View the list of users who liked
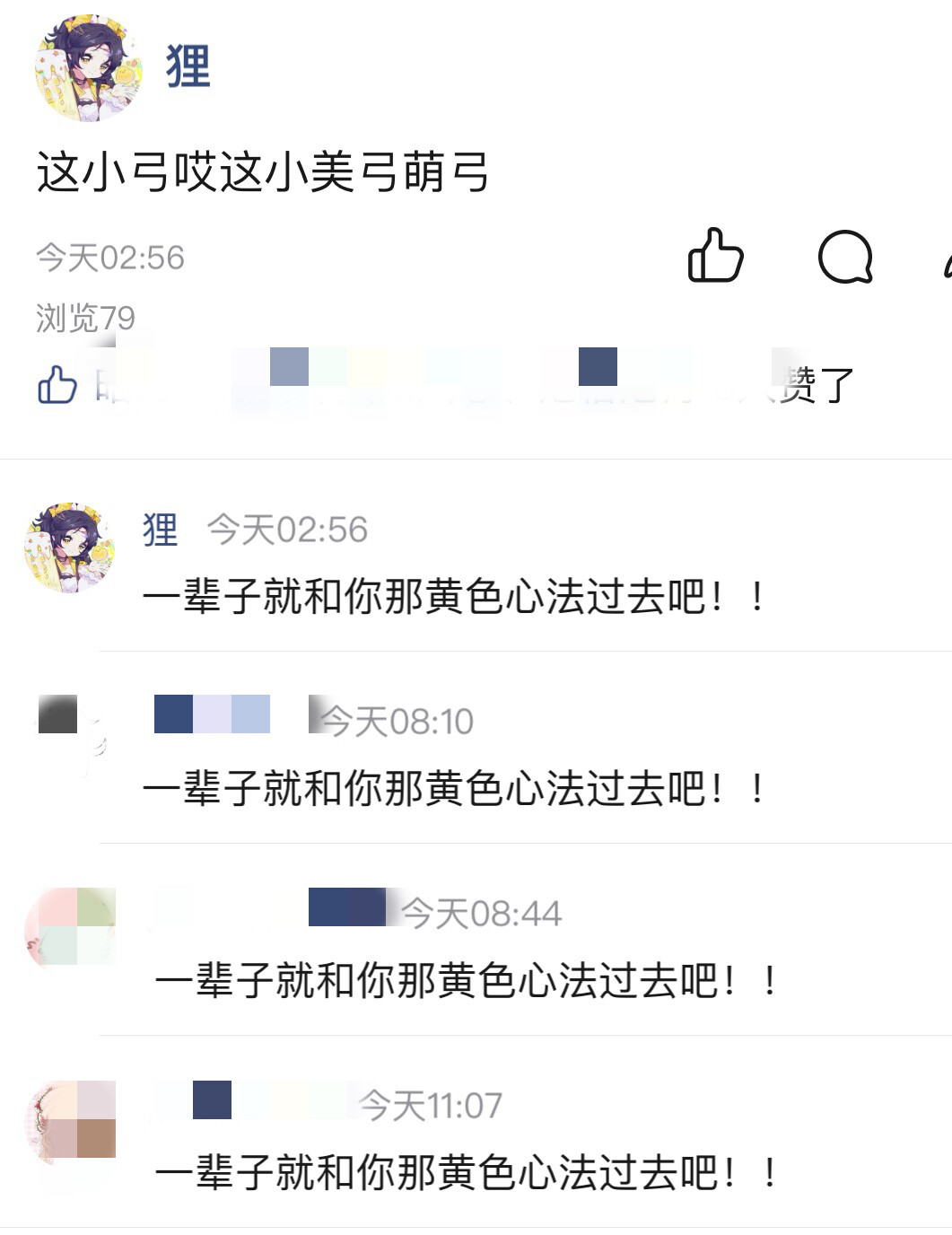 coord(449,384)
